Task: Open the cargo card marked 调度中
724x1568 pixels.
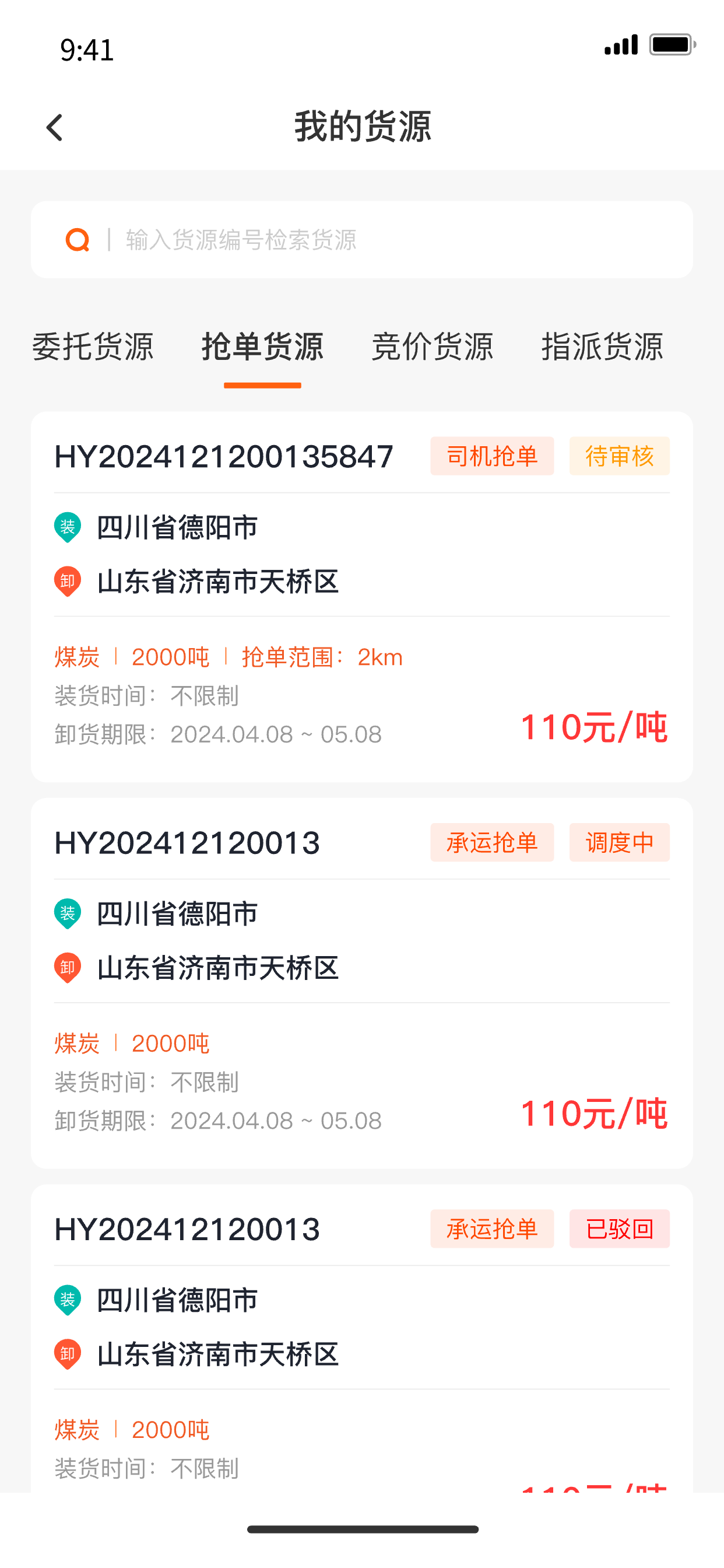Action: point(361,982)
